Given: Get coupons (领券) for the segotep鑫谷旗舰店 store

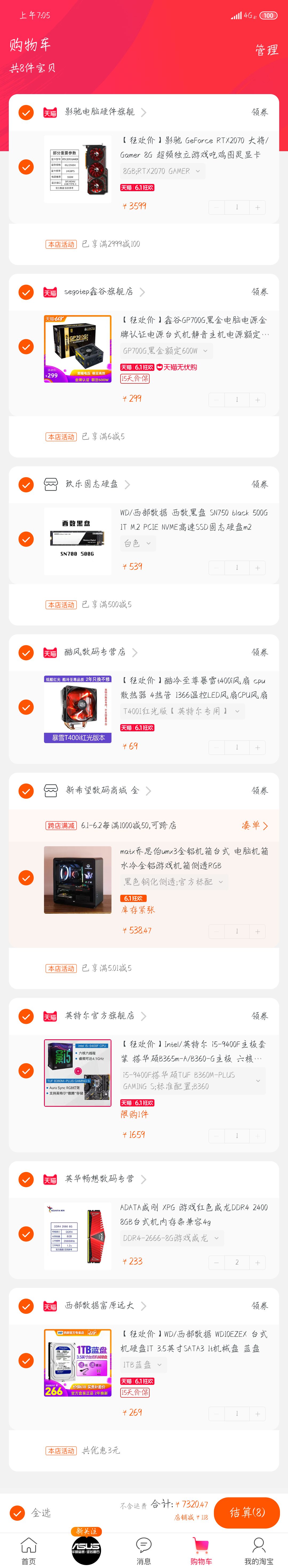Looking at the screenshot, I should (259, 292).
